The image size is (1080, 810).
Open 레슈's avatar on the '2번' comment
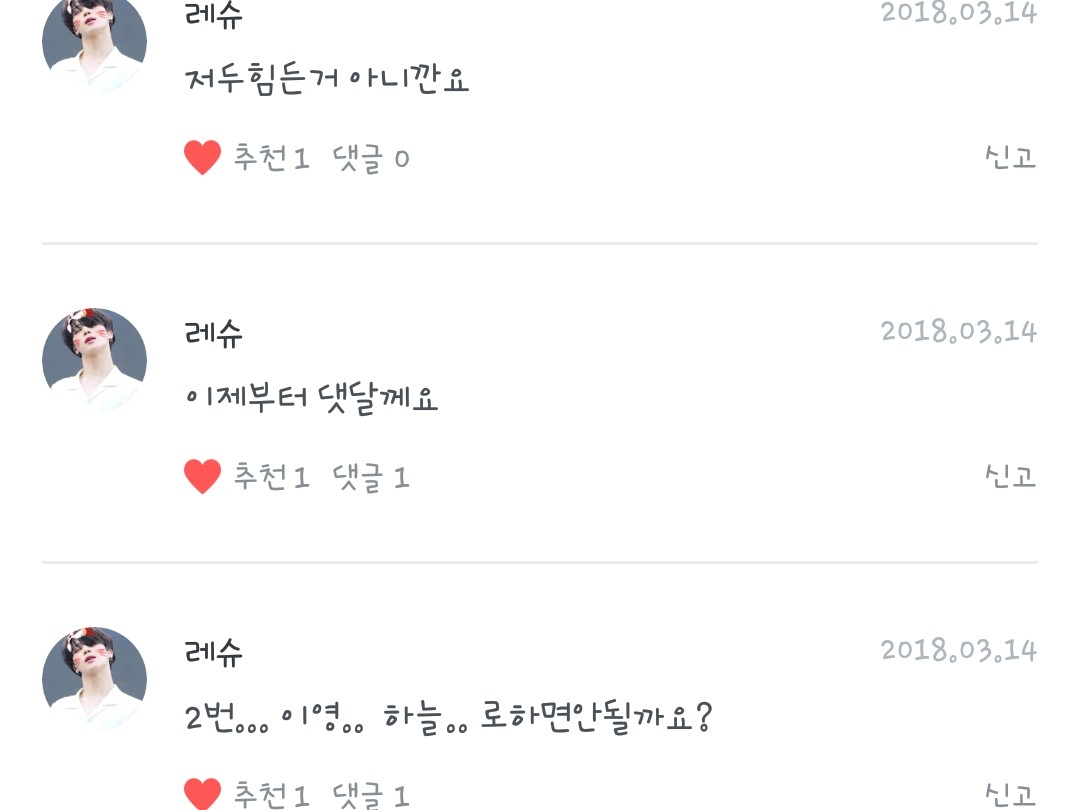(94, 680)
